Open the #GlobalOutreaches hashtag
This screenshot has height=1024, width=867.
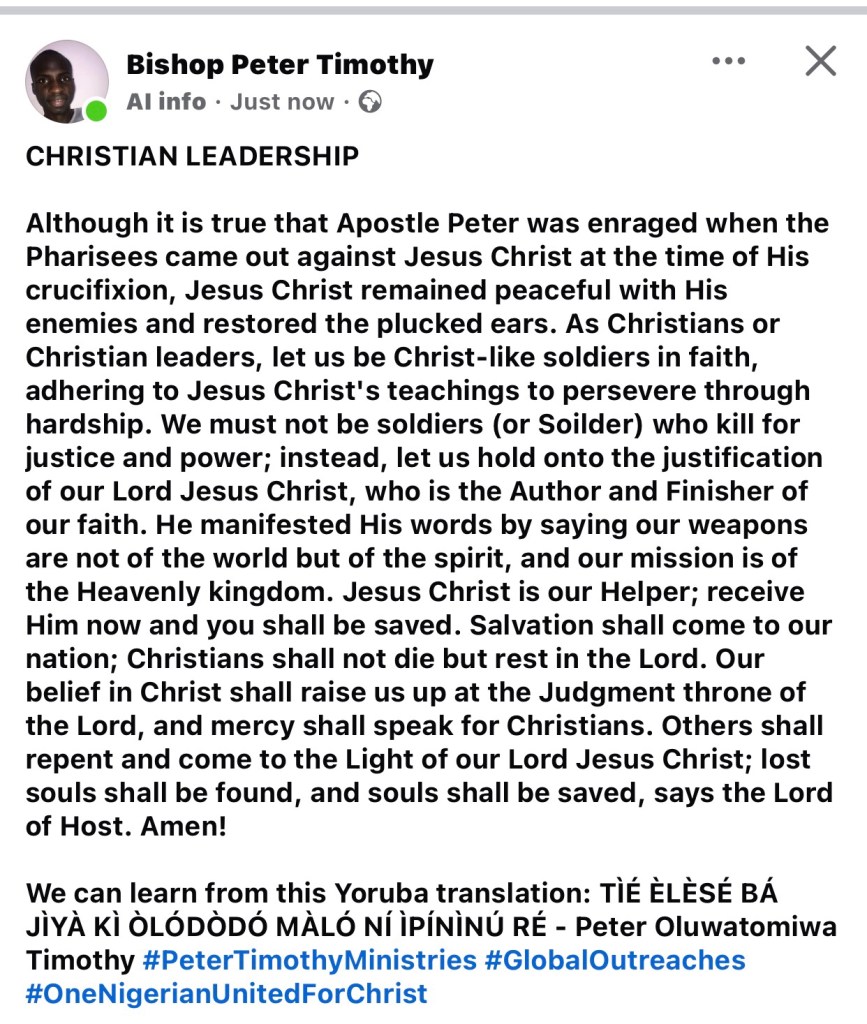[615, 961]
